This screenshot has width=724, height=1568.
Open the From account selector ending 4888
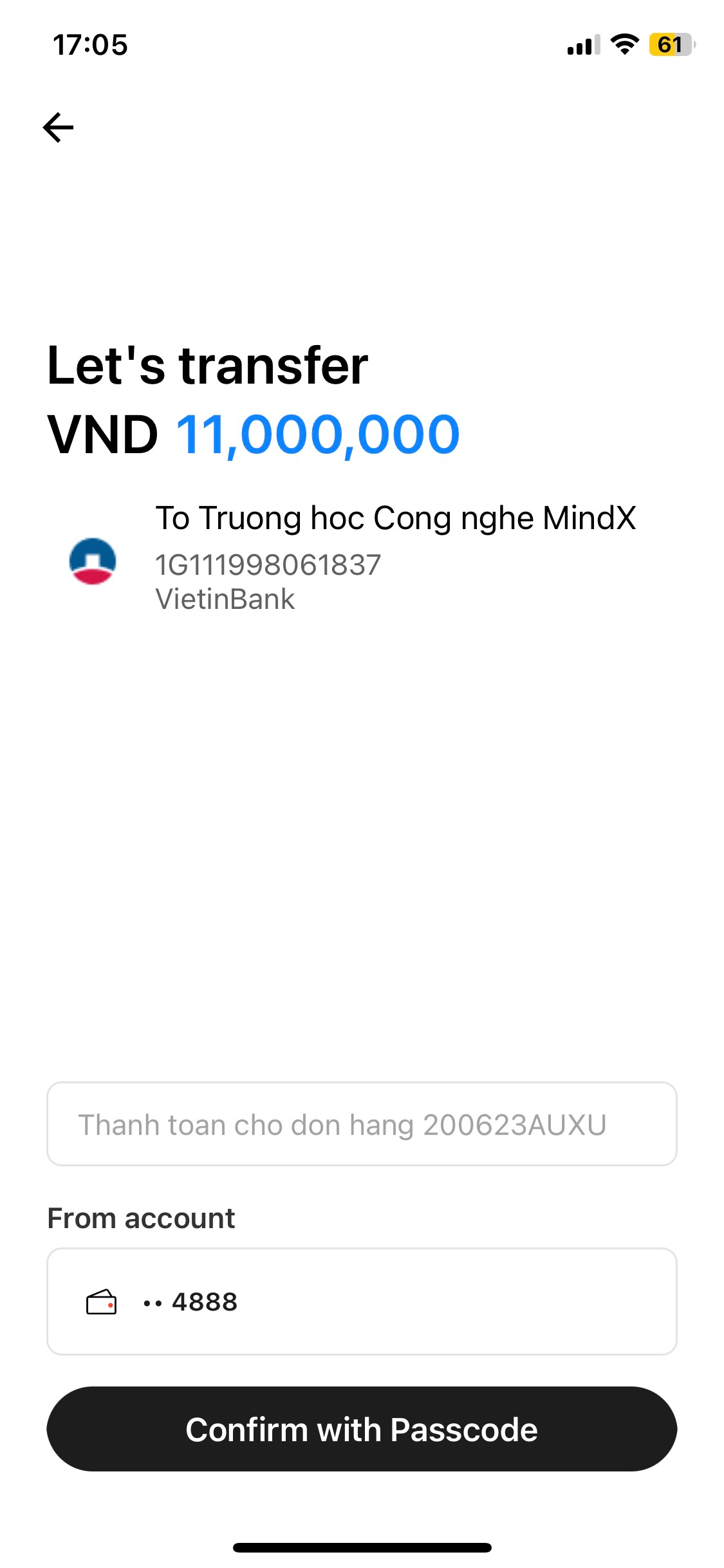pos(362,1302)
